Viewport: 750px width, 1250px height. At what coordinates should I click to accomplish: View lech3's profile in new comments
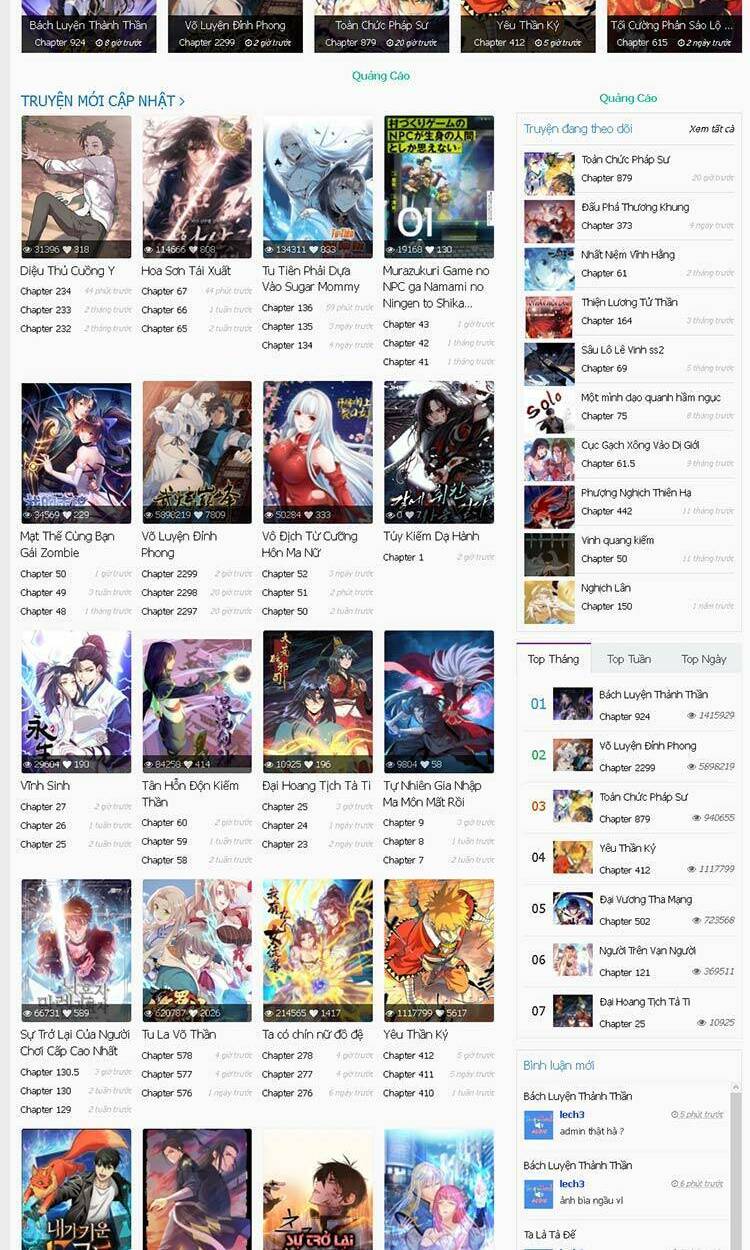[x=572, y=1114]
